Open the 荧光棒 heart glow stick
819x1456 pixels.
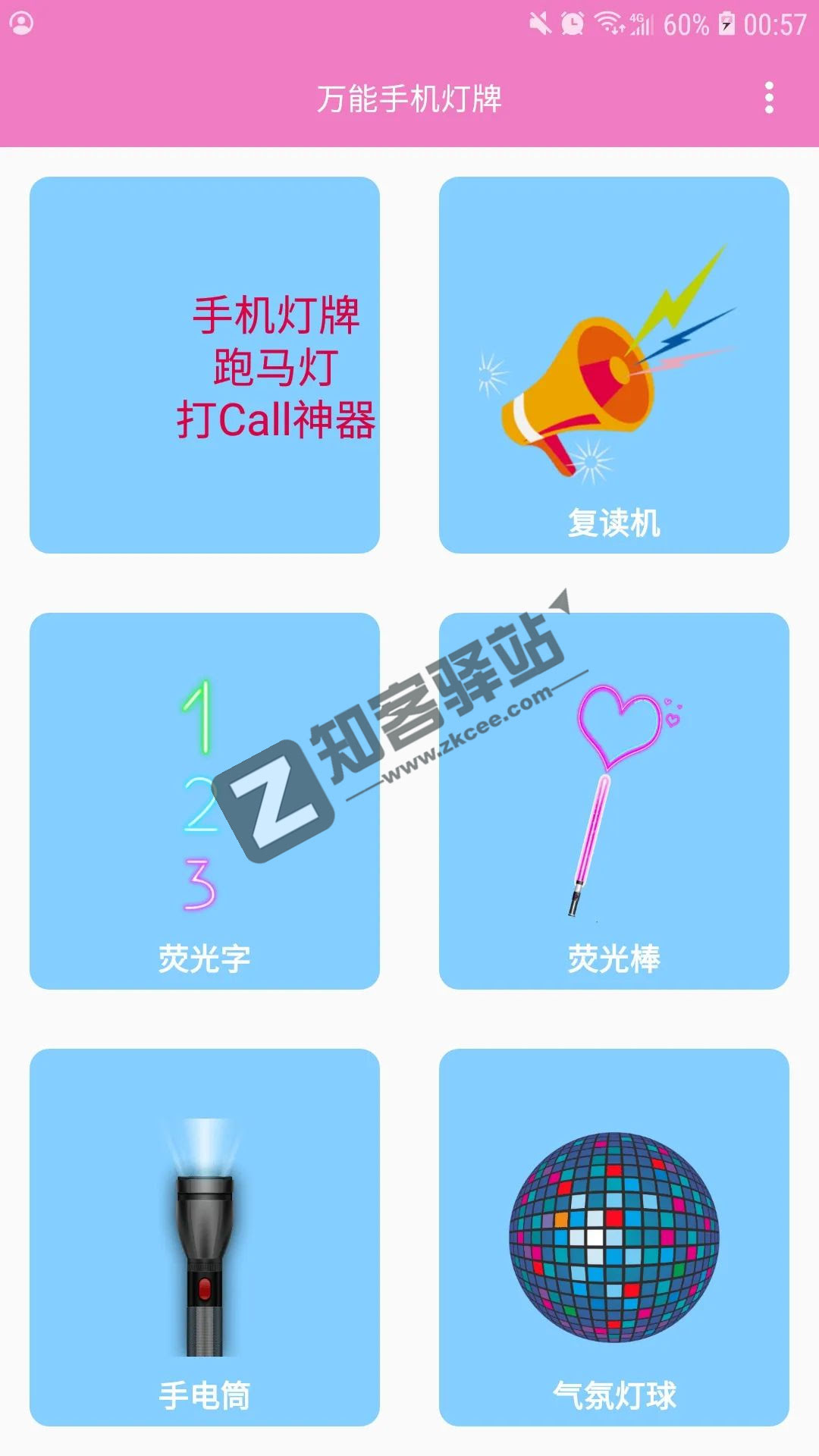pyautogui.click(x=614, y=796)
